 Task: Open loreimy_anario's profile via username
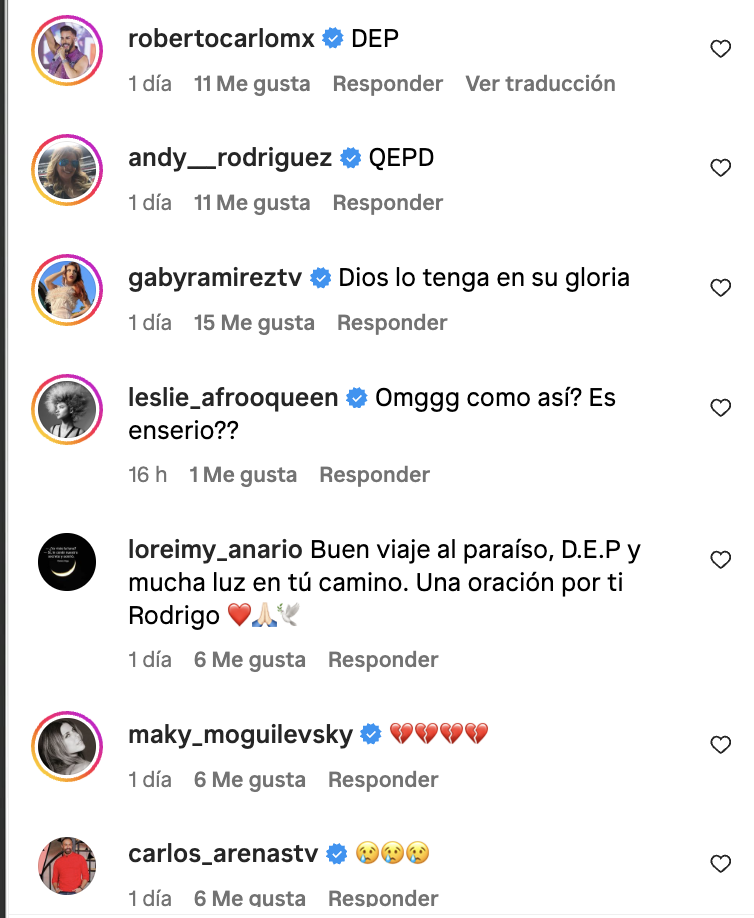215,549
